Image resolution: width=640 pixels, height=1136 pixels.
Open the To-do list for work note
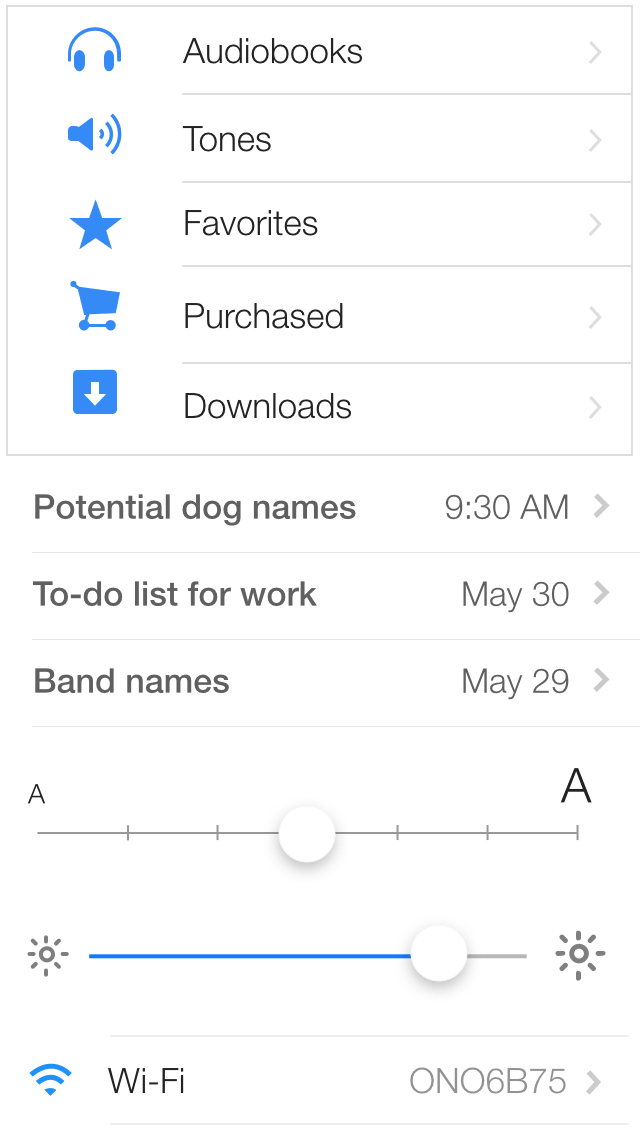pos(336,596)
